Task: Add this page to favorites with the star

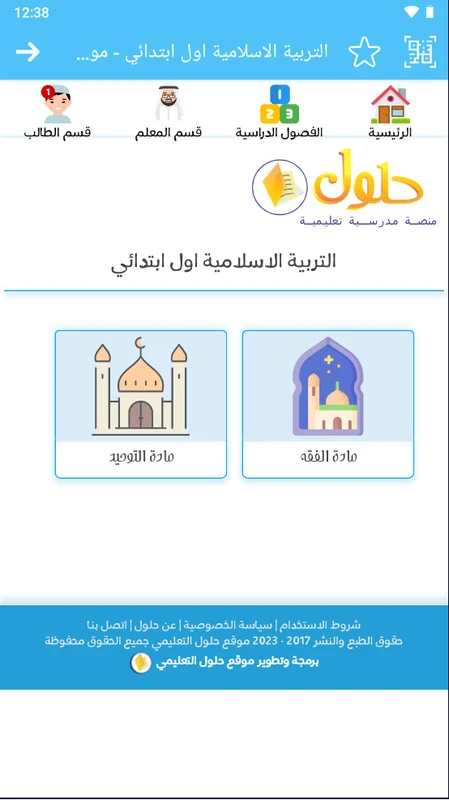Action: tap(364, 52)
